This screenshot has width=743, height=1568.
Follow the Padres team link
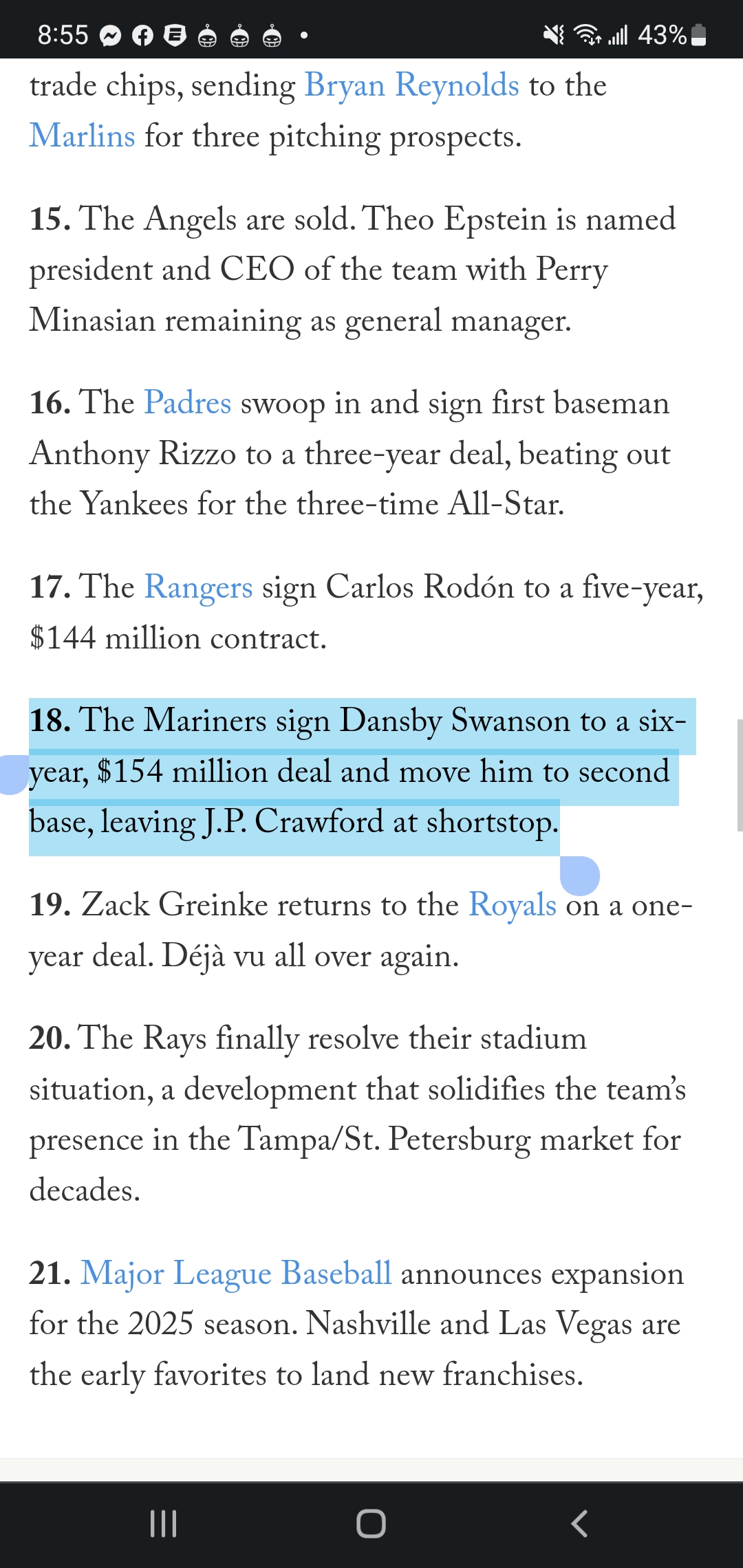point(187,403)
